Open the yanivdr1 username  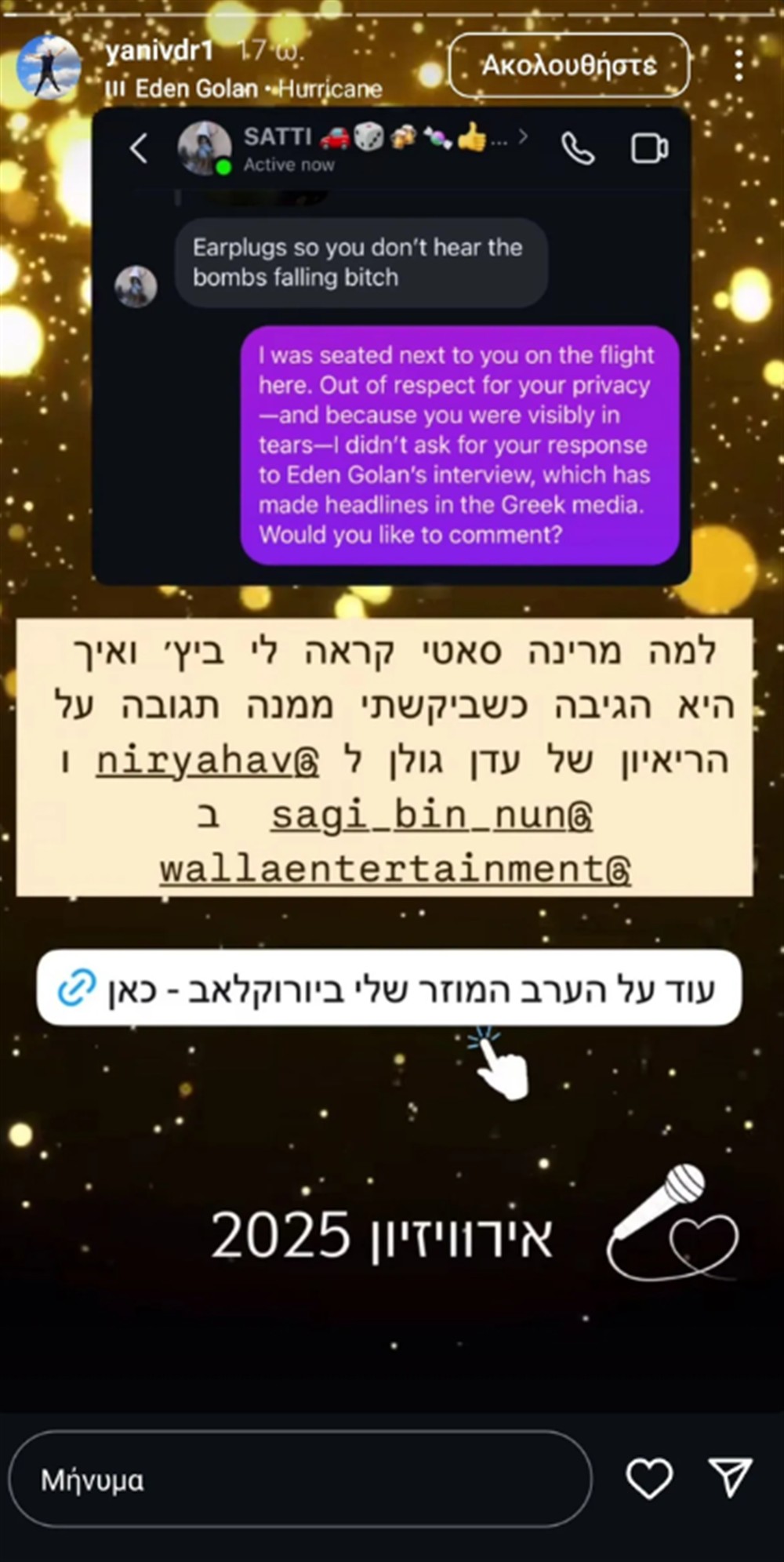click(159, 52)
